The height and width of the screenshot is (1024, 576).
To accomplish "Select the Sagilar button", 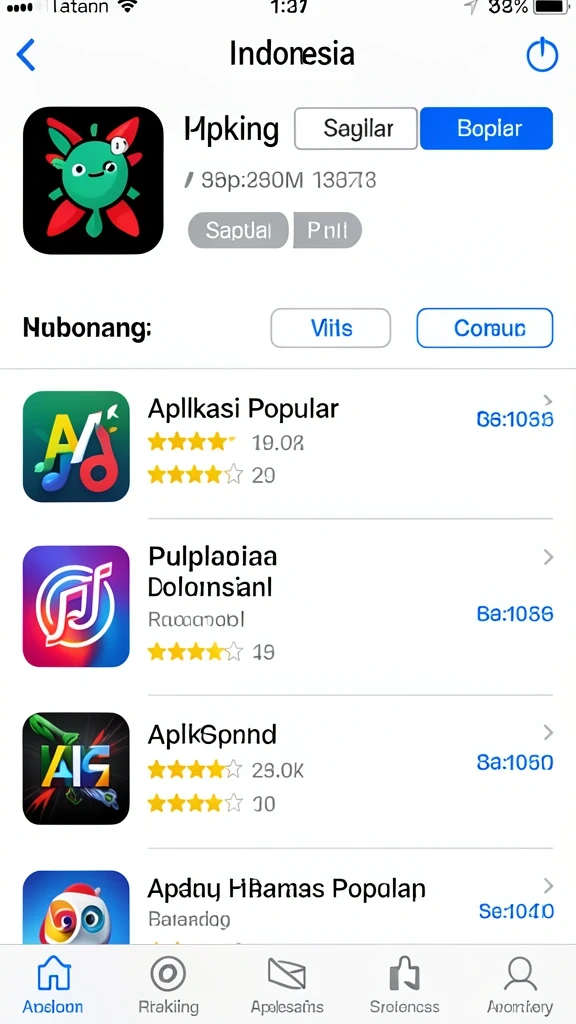I will click(356, 129).
